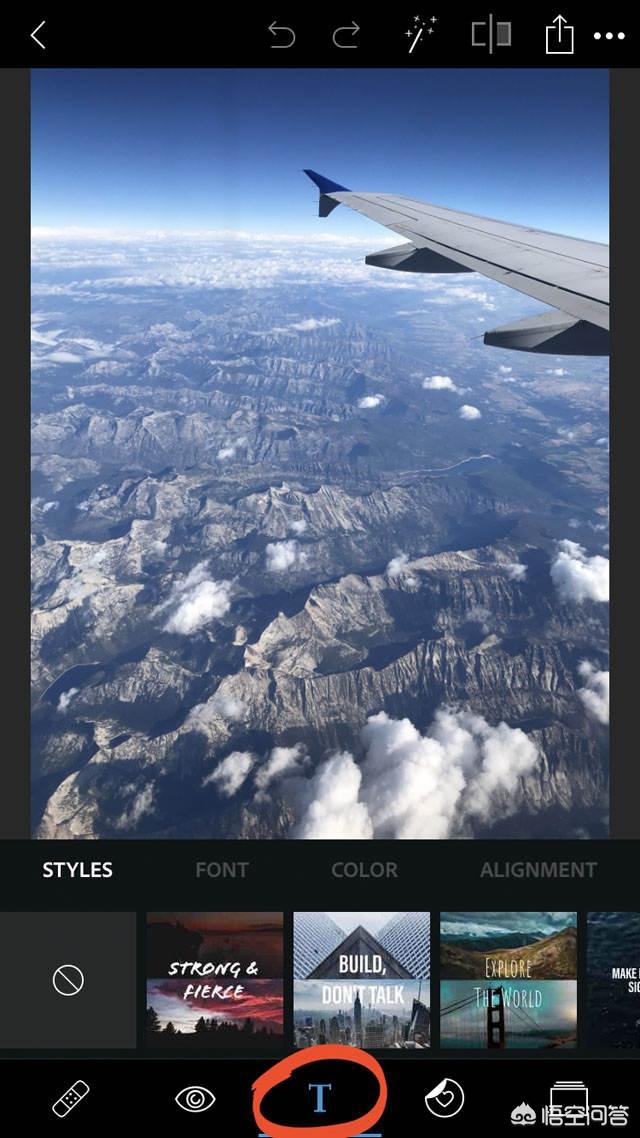
Task: Undo the last edit
Action: [x=282, y=36]
